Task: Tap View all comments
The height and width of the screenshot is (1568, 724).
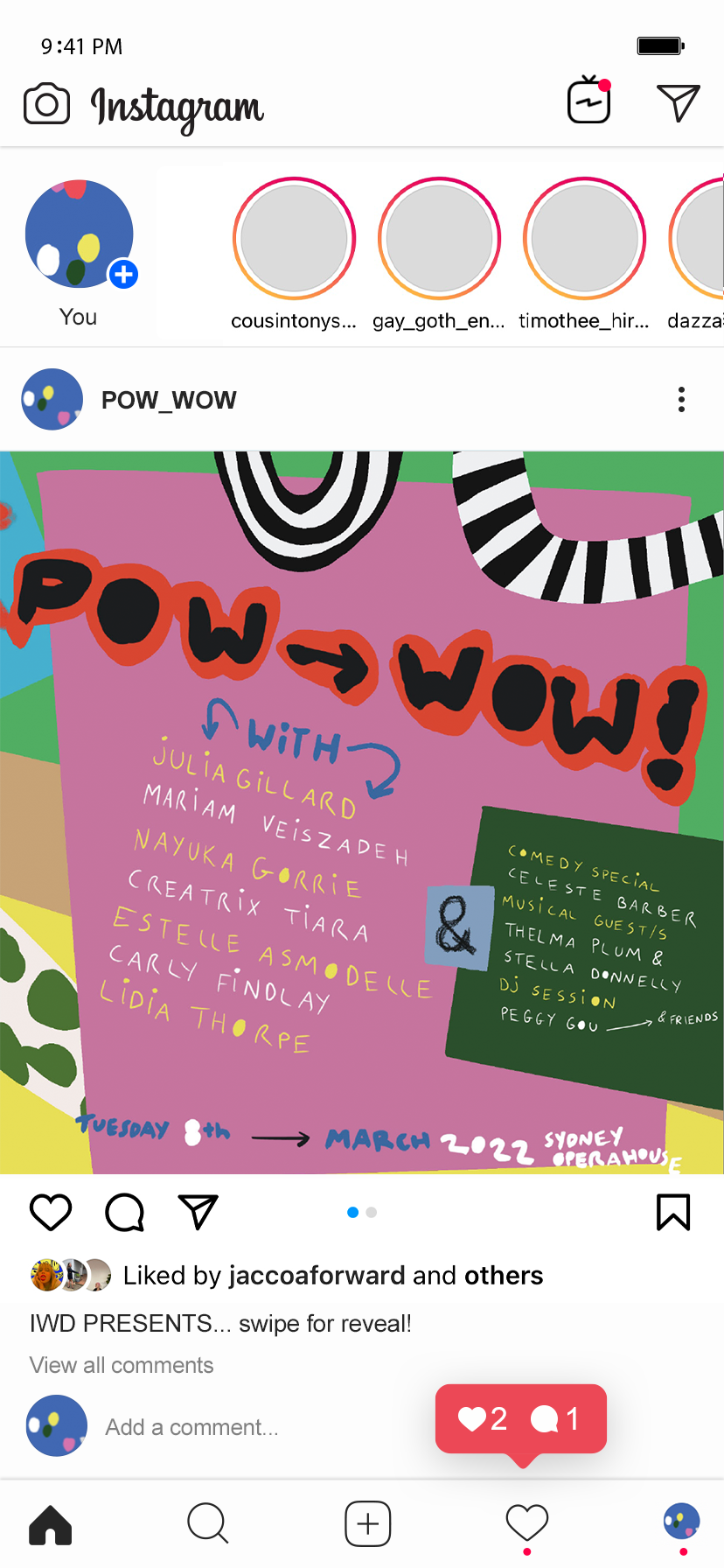Action: tap(122, 1365)
